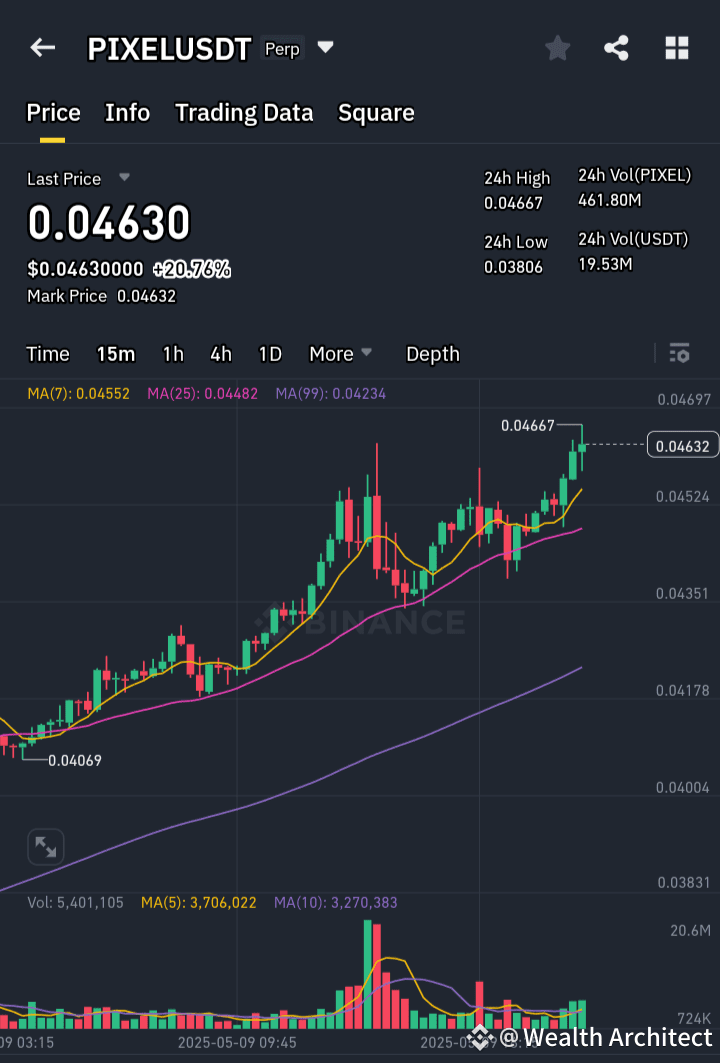Open the grid layout icon top right
The height and width of the screenshot is (1063, 720).
click(x=677, y=47)
